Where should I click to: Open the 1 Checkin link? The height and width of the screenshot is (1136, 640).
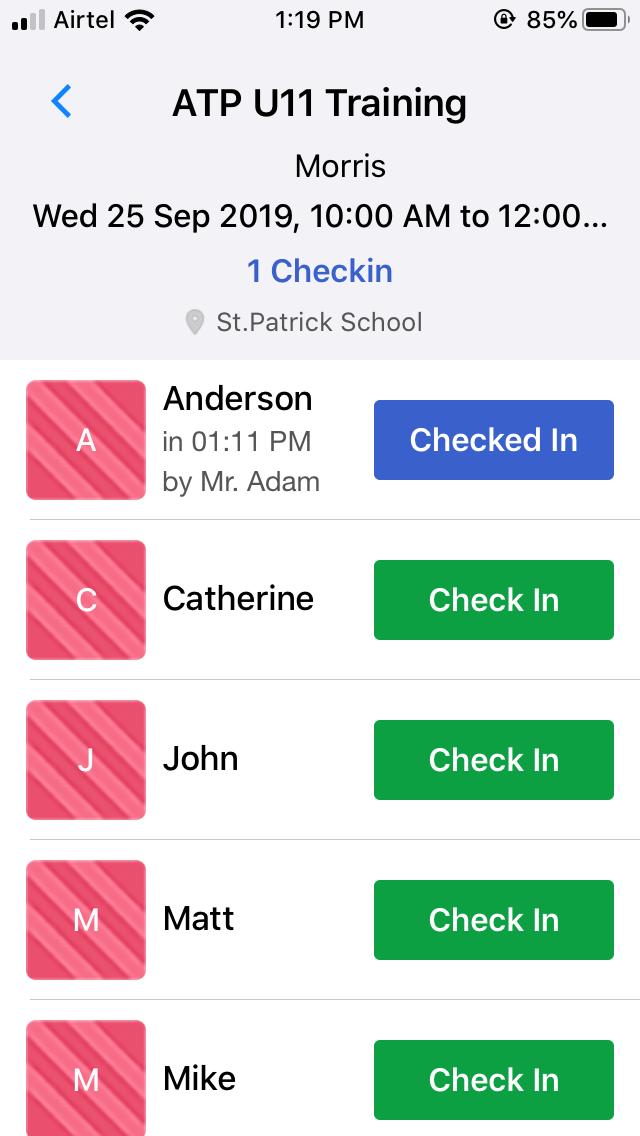320,271
